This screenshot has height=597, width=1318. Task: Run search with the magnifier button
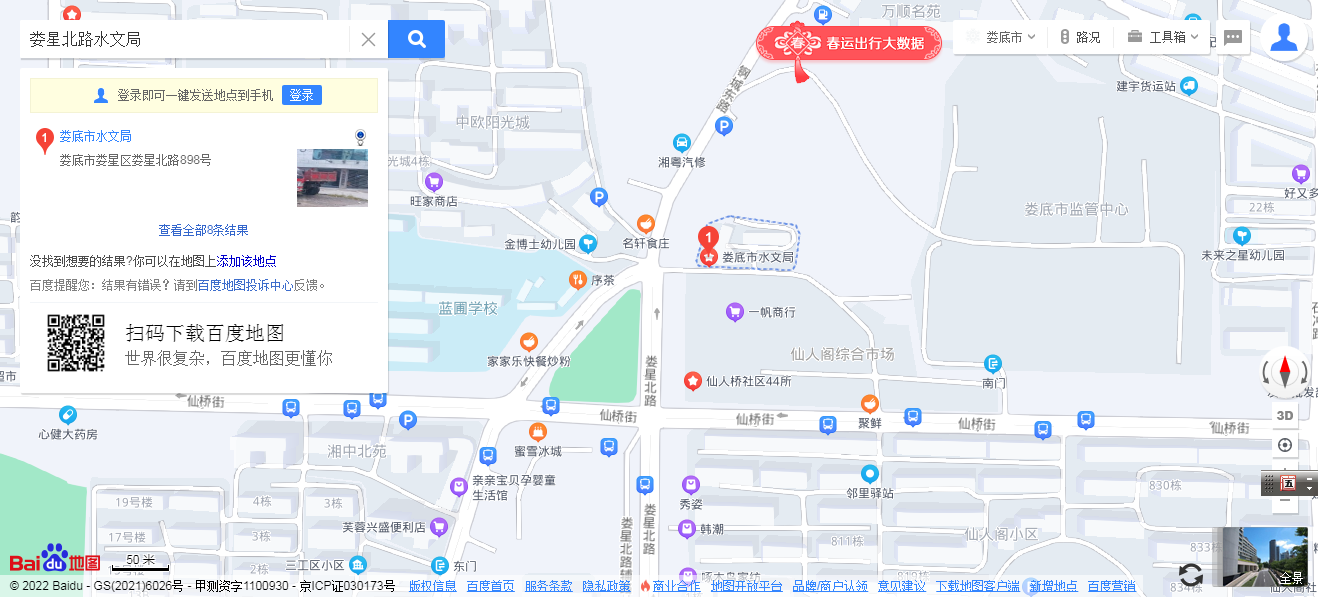(x=416, y=40)
